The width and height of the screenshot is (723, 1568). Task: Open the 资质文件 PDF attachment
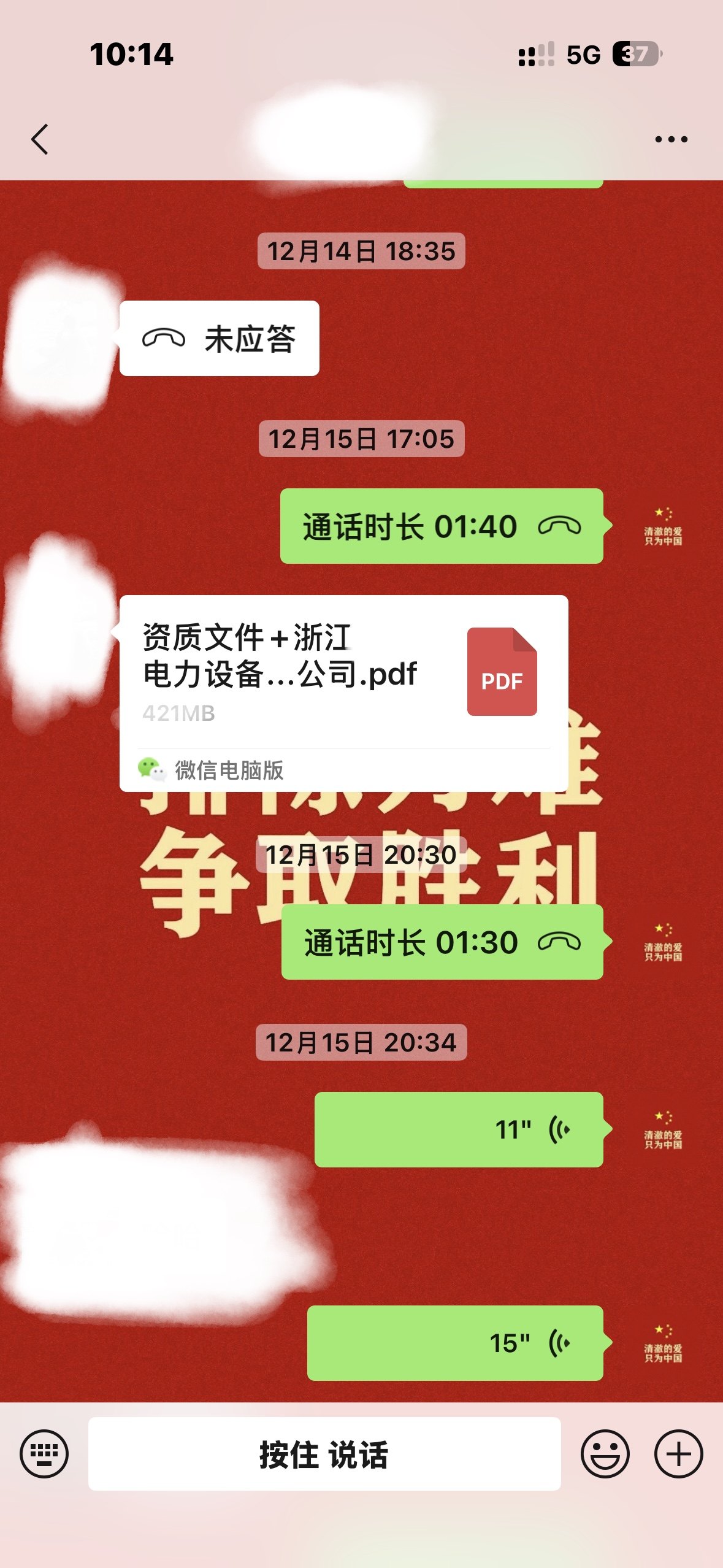343,681
